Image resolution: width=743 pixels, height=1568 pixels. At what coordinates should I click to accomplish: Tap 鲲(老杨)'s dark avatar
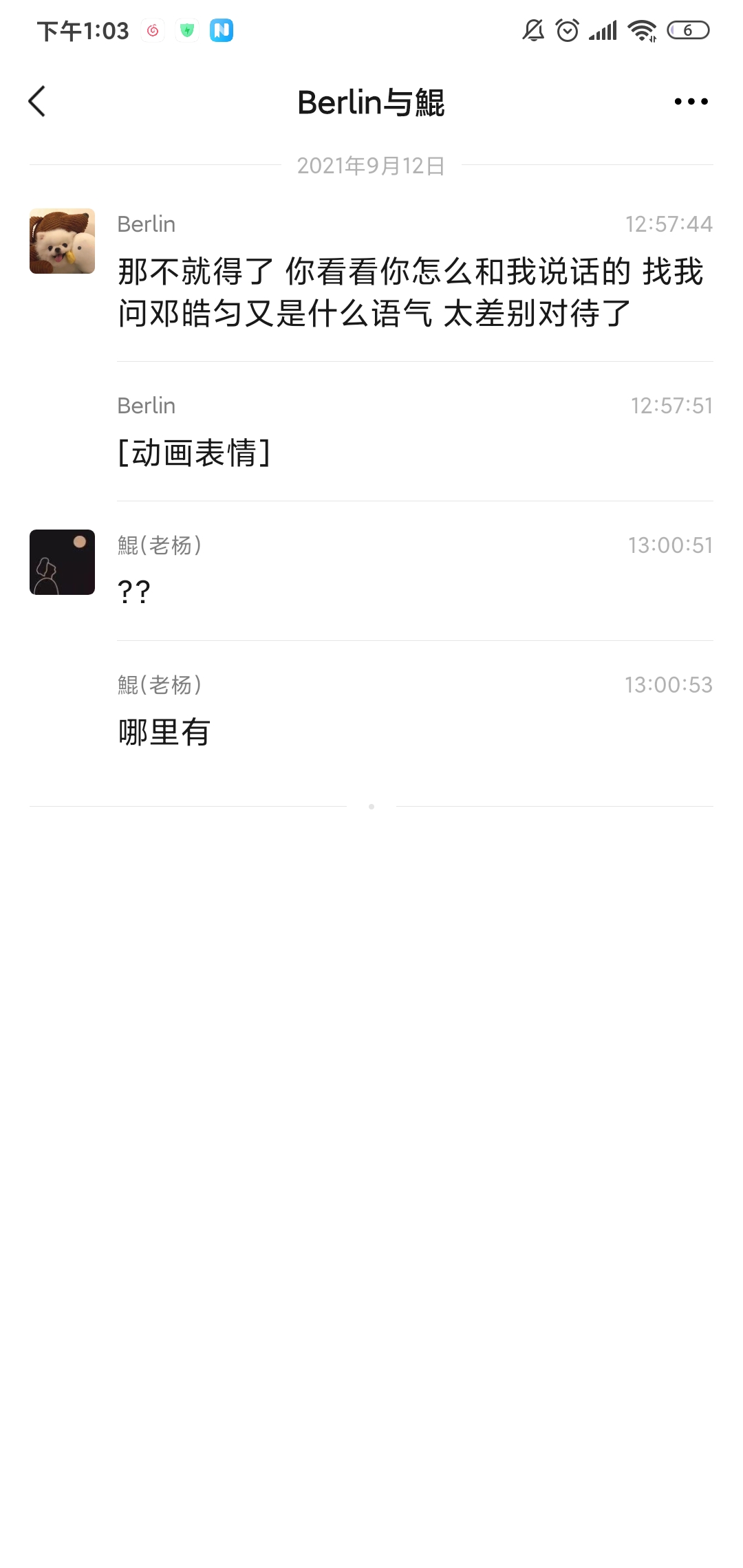click(x=62, y=562)
